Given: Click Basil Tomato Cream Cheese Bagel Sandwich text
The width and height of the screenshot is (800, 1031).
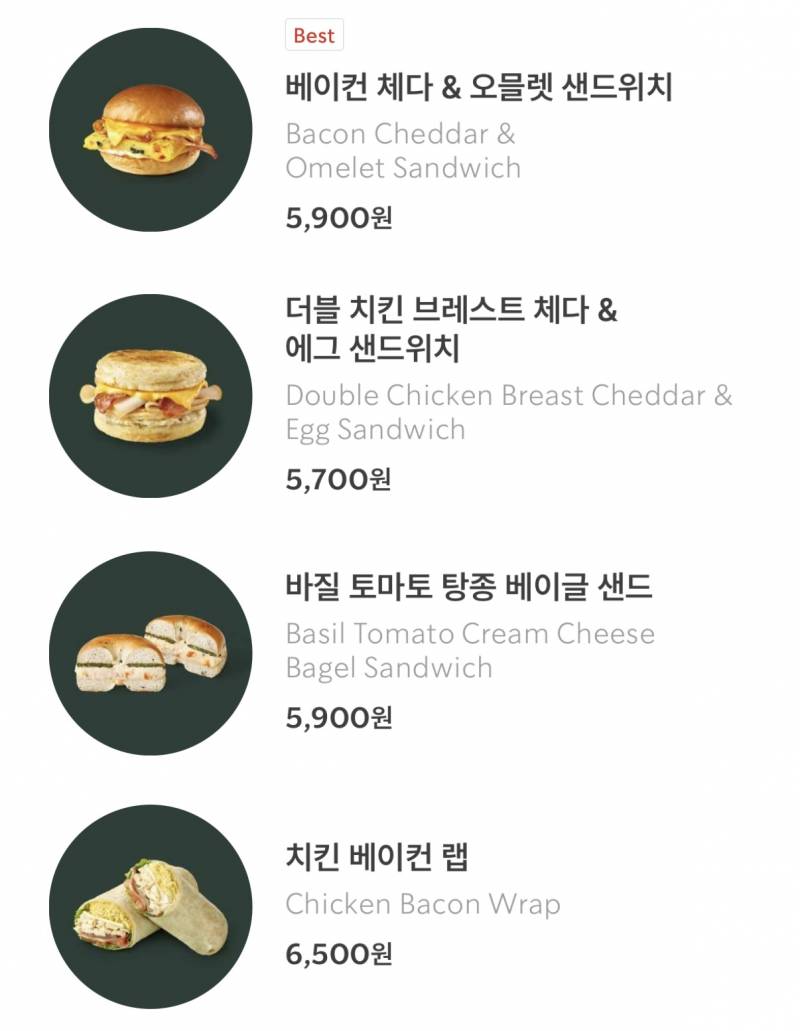Looking at the screenshot, I should [471, 650].
